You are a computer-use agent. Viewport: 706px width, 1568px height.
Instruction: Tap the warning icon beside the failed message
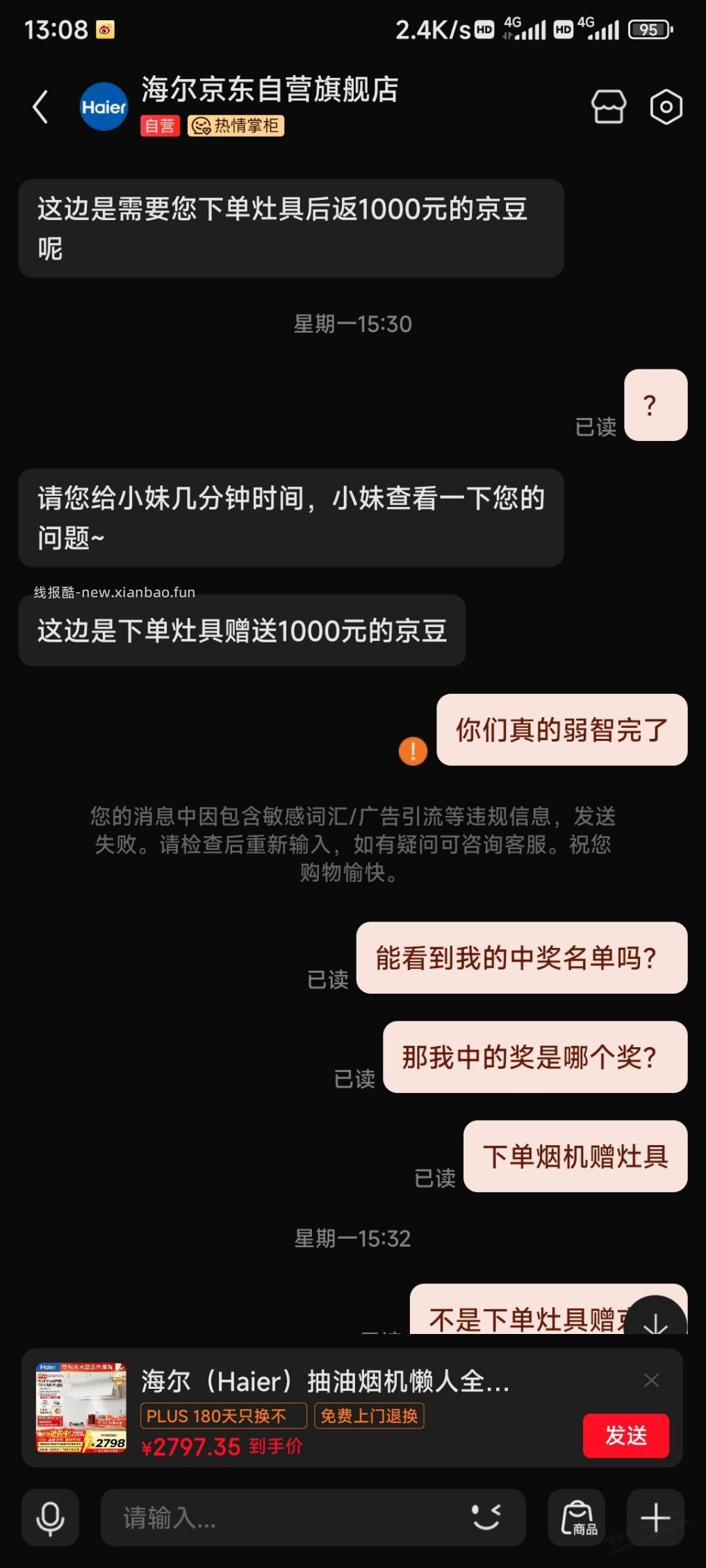click(412, 752)
